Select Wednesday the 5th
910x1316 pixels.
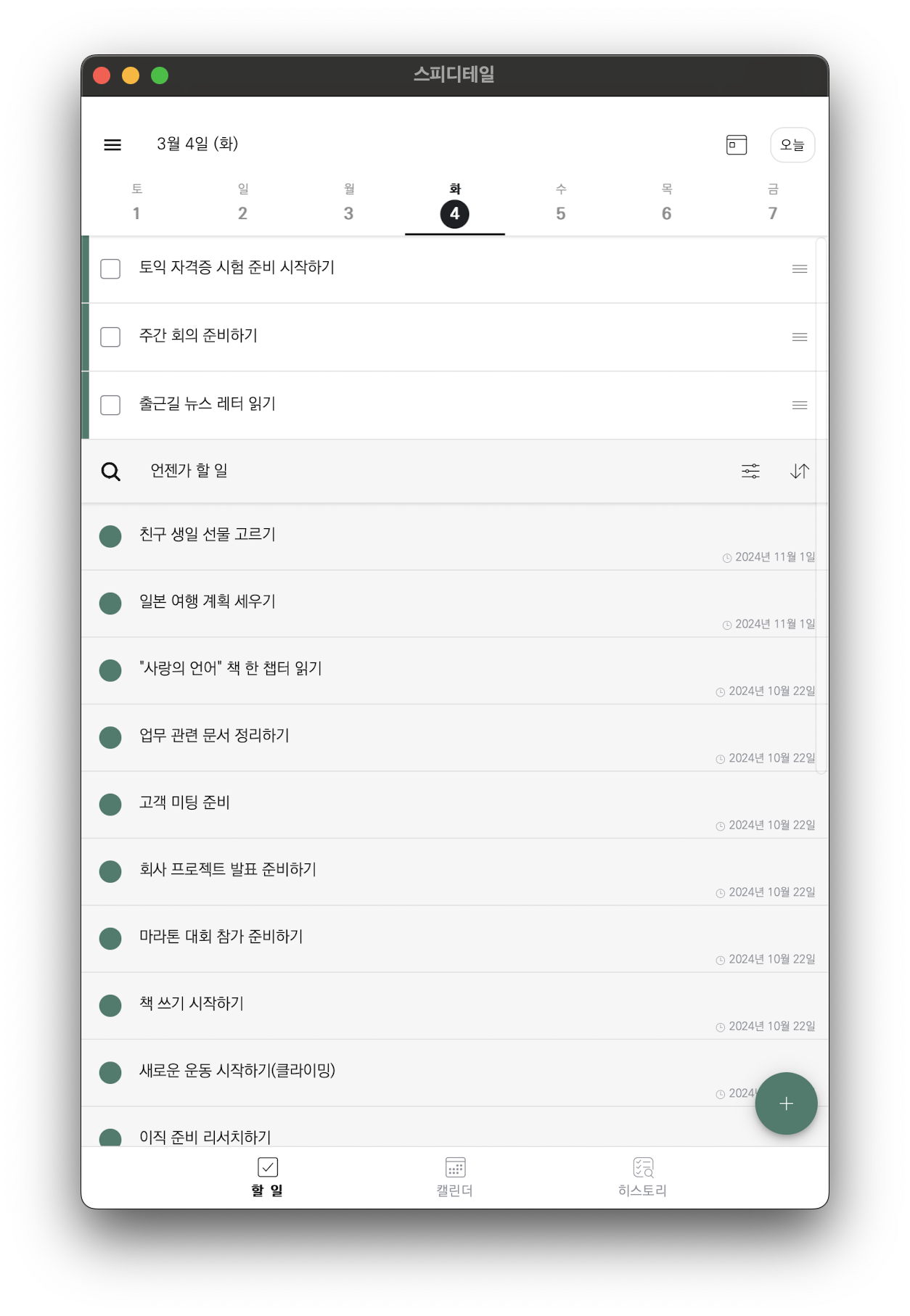560,205
